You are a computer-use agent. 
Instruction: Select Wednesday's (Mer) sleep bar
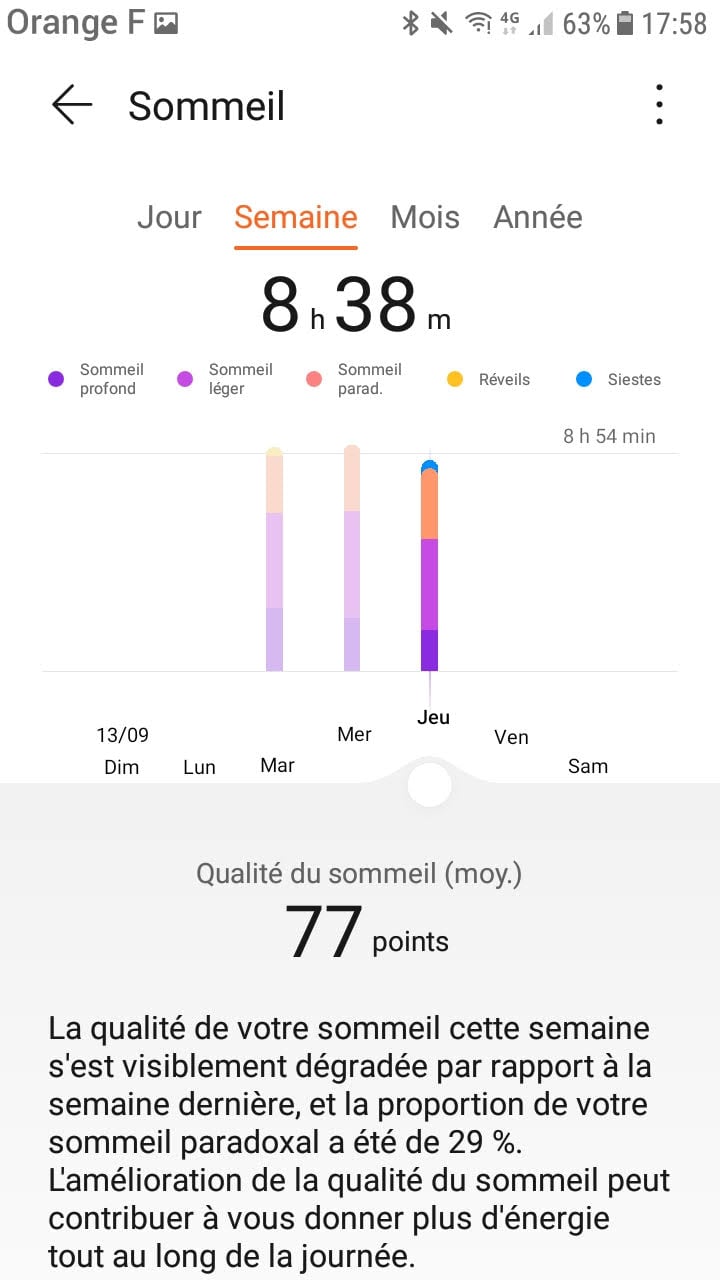click(x=352, y=560)
